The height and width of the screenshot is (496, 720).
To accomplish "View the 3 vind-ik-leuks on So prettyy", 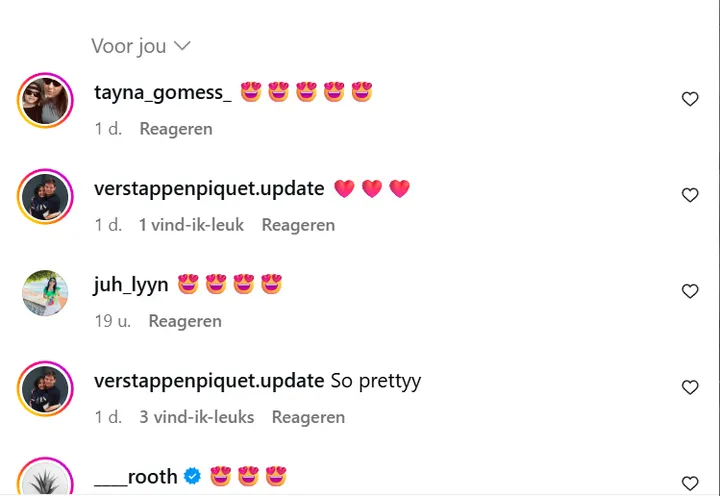I will pyautogui.click(x=196, y=417).
